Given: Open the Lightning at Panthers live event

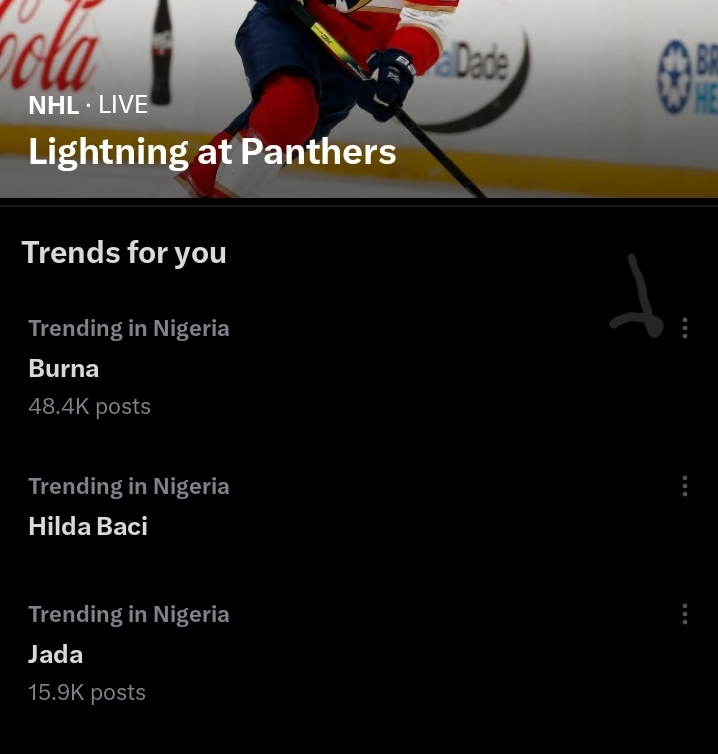Looking at the screenshot, I should click(212, 152).
